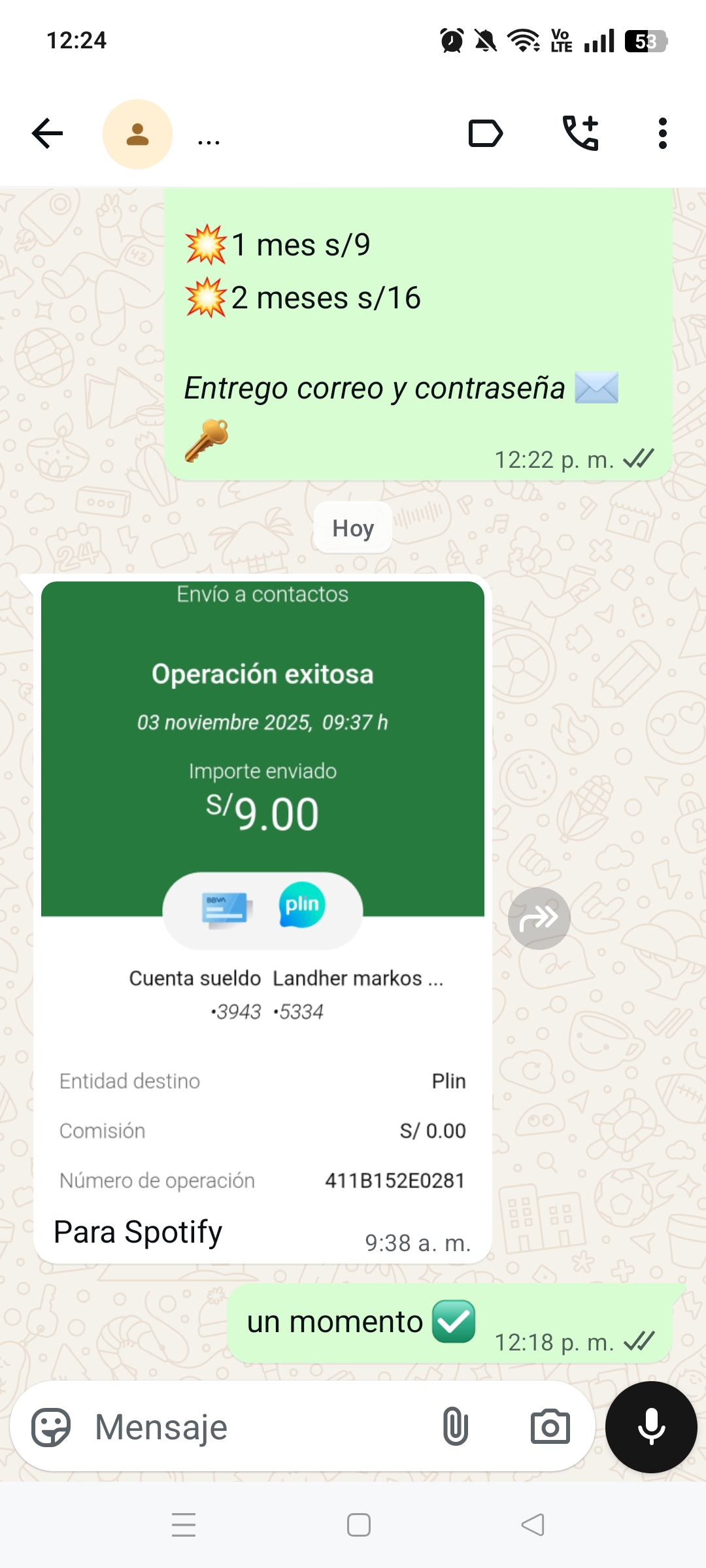Open the label tag icon
This screenshot has width=706, height=1568.
pos(486,134)
